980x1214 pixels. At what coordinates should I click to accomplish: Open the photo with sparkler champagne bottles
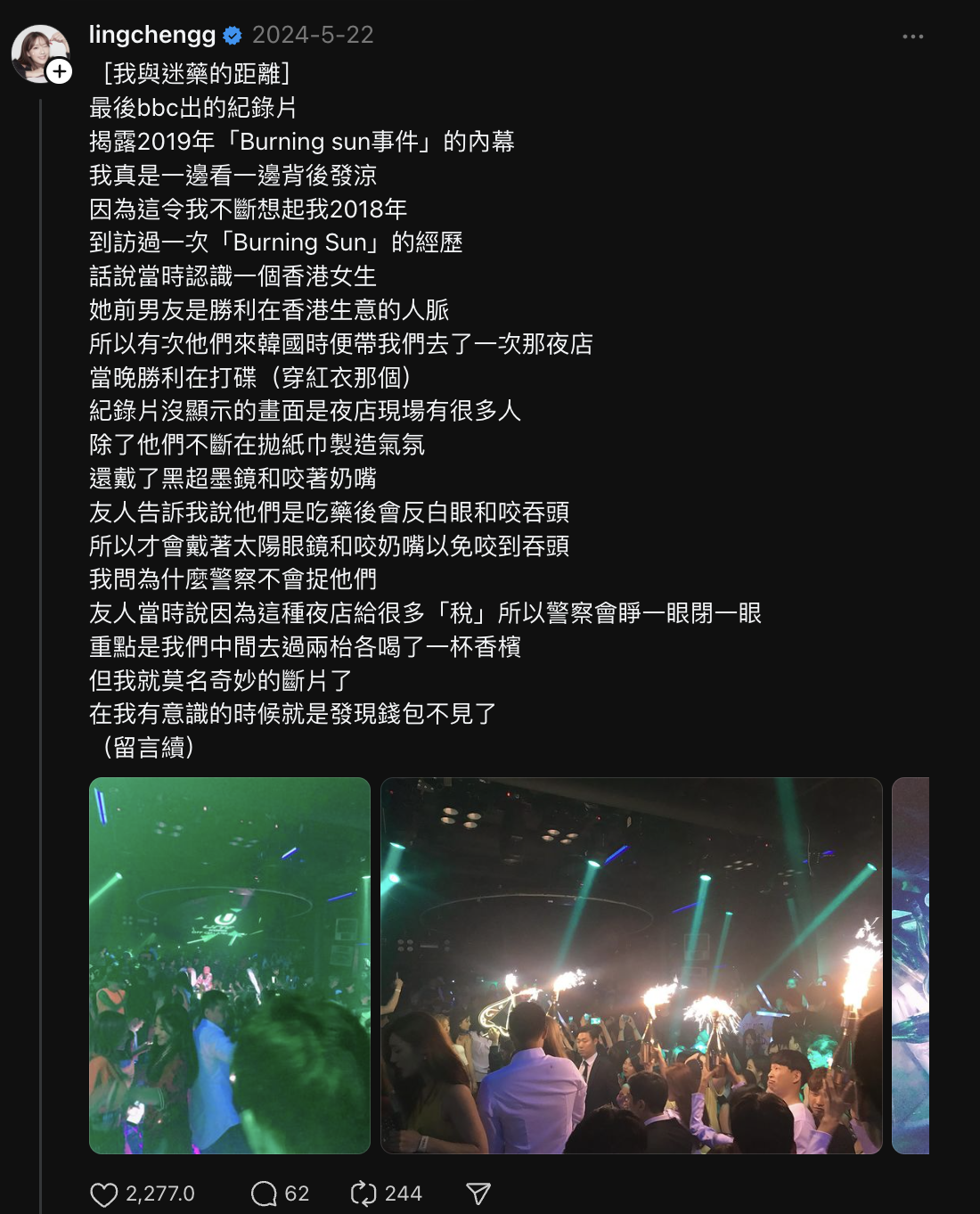[x=631, y=965]
